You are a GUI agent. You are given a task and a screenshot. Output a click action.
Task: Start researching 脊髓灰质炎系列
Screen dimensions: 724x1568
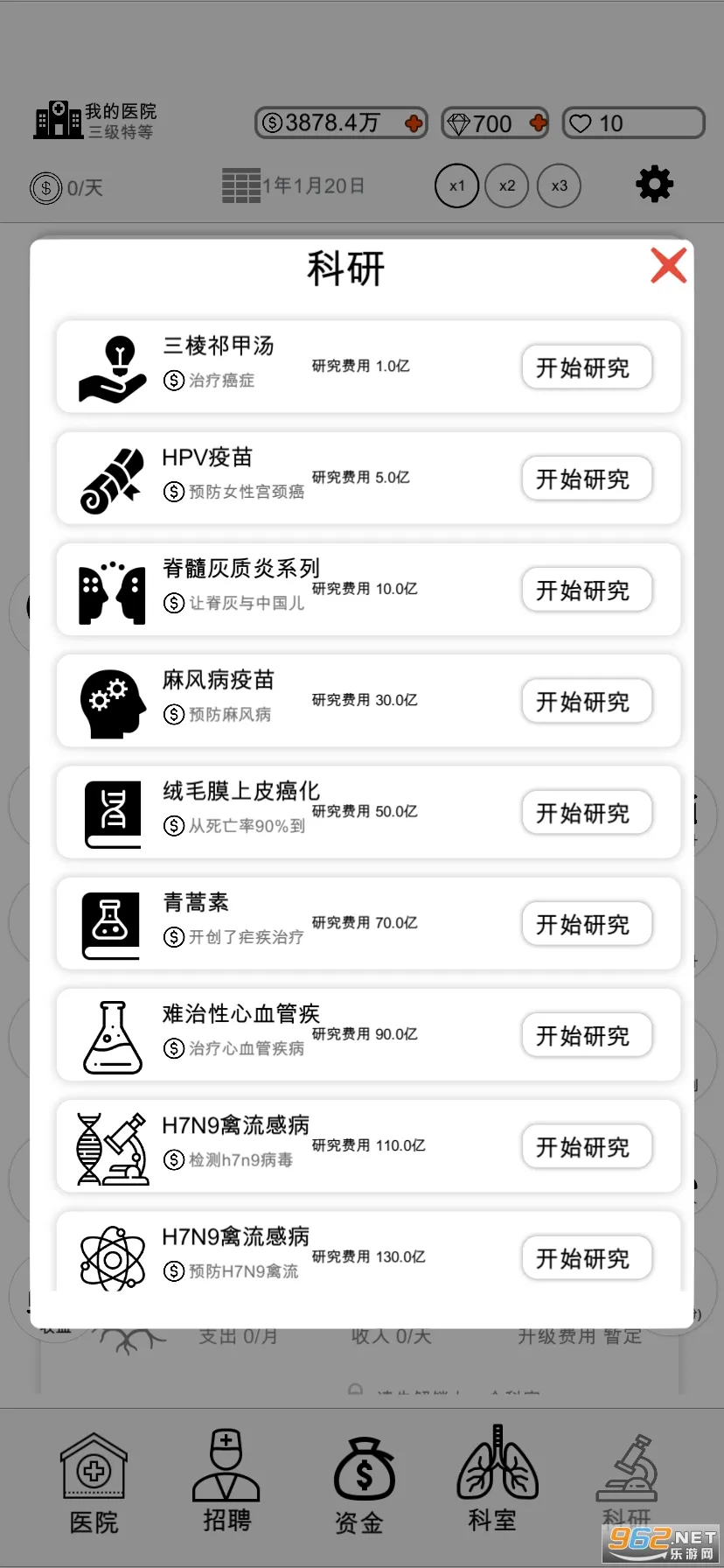(x=586, y=590)
